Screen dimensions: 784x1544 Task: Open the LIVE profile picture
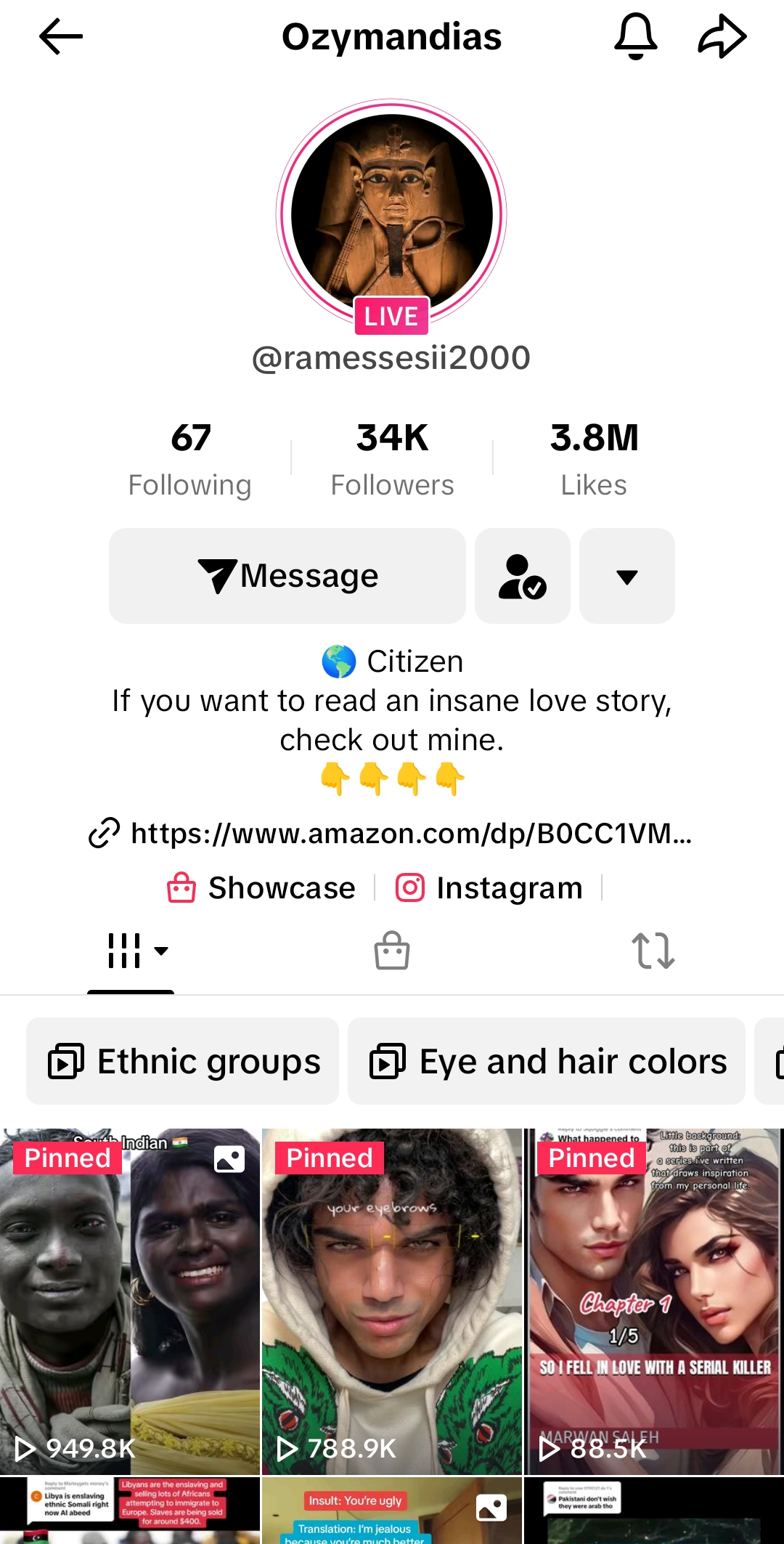pos(391,215)
